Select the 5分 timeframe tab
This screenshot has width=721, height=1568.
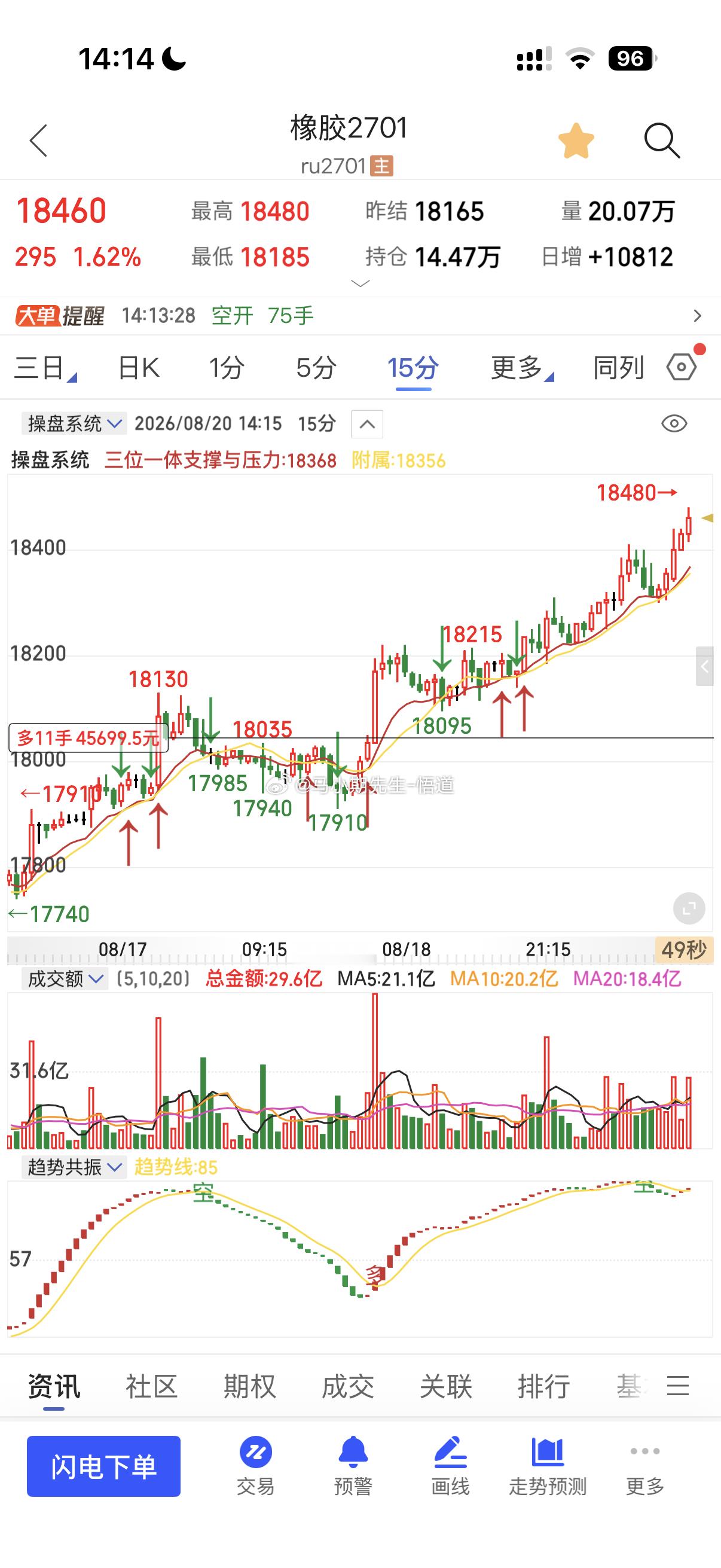pyautogui.click(x=316, y=368)
